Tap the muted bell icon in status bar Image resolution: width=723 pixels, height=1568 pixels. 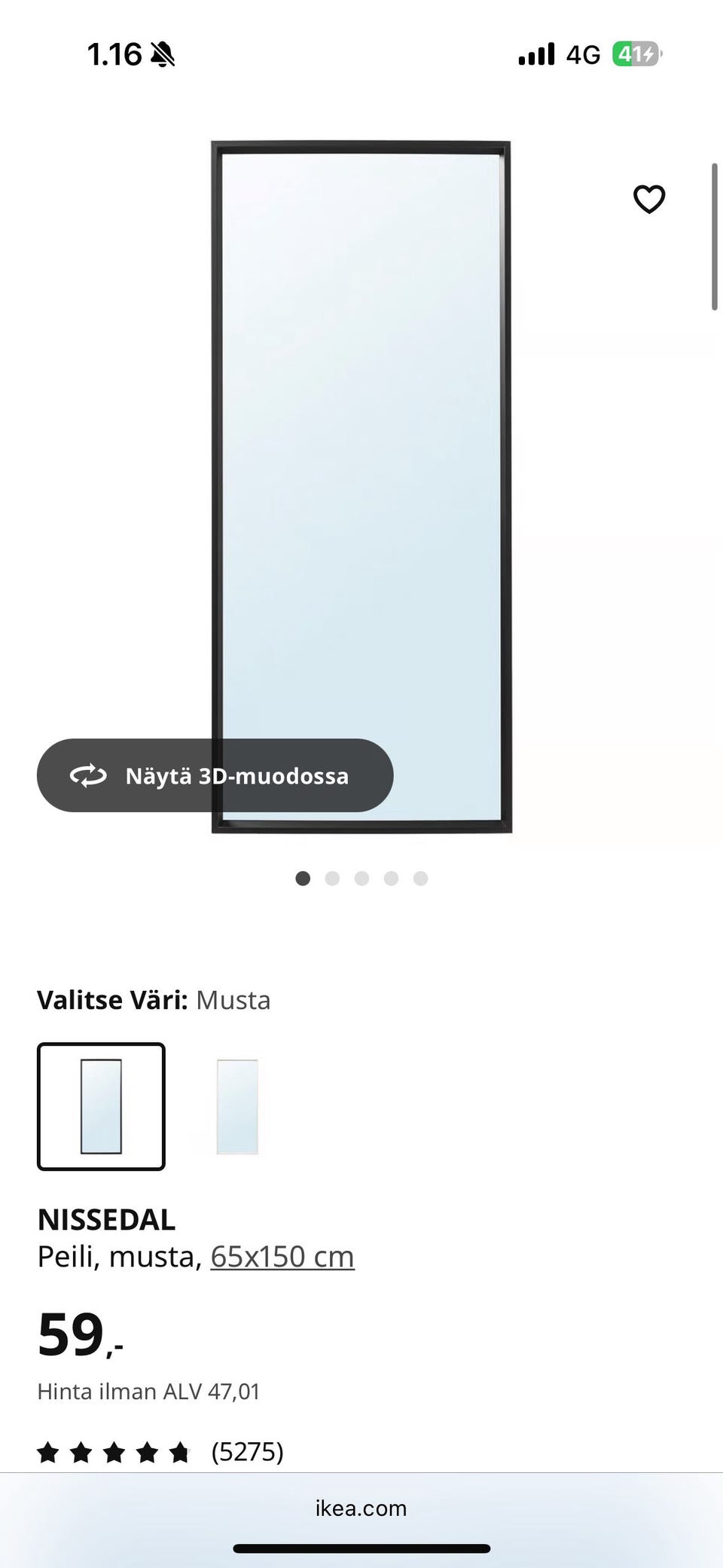[163, 53]
